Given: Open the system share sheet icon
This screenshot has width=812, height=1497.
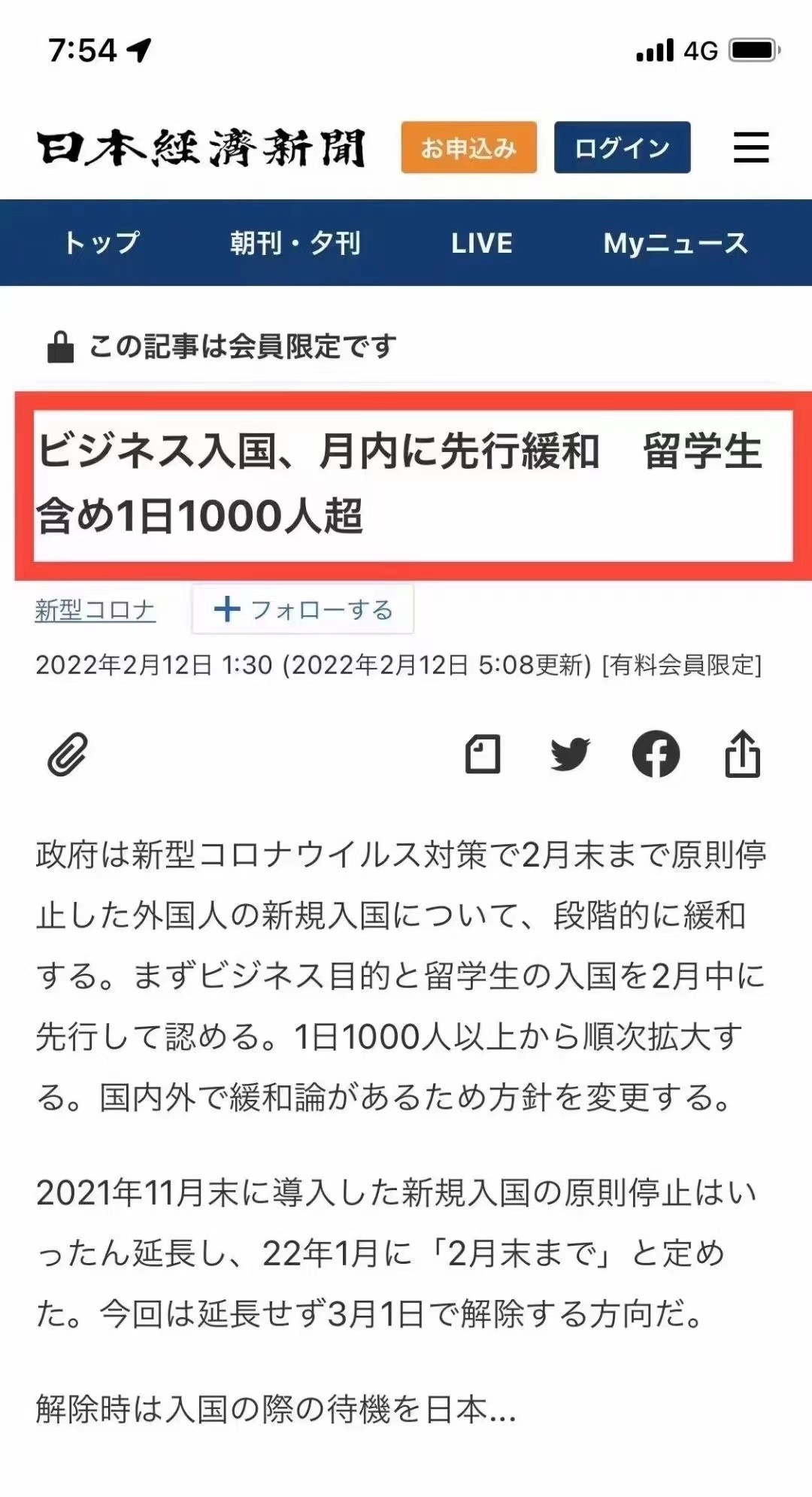Looking at the screenshot, I should click(742, 755).
